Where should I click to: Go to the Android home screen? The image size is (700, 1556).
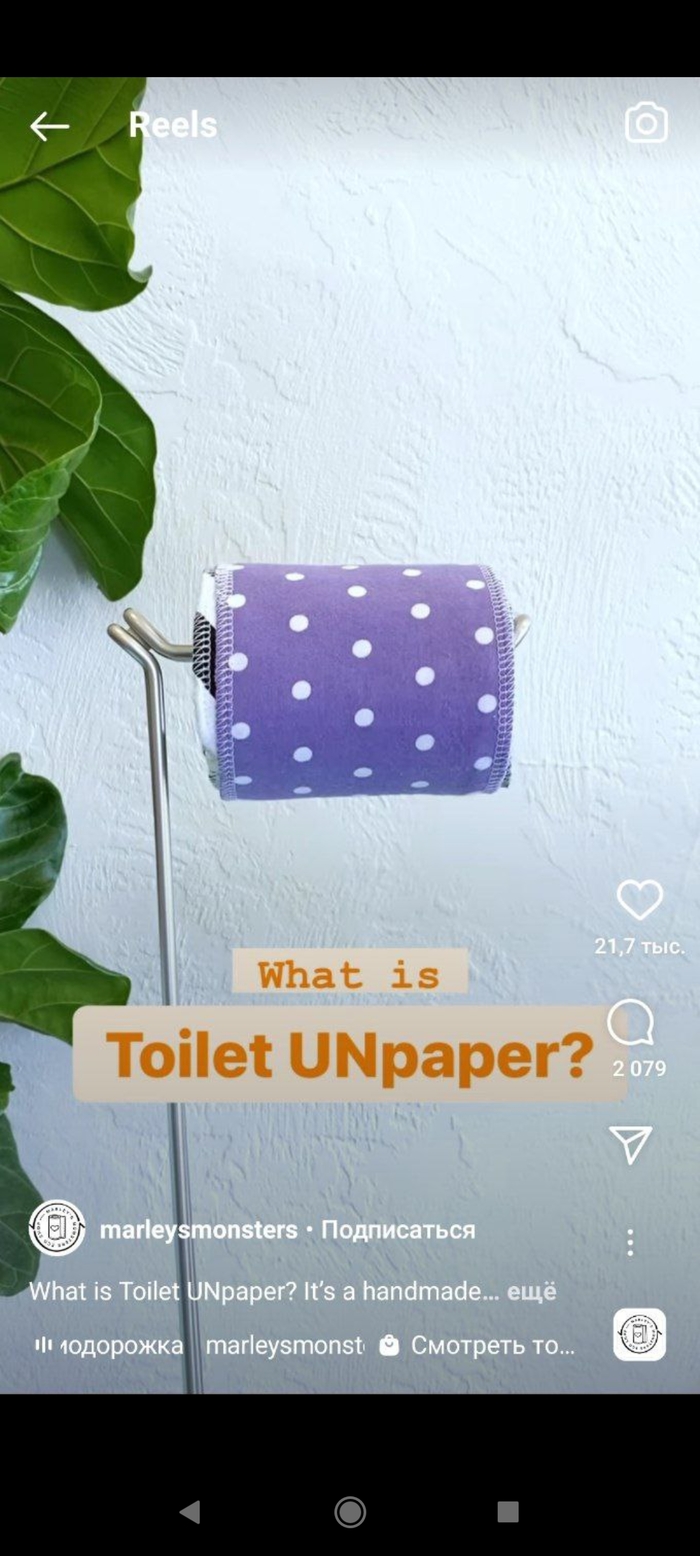click(x=350, y=1512)
